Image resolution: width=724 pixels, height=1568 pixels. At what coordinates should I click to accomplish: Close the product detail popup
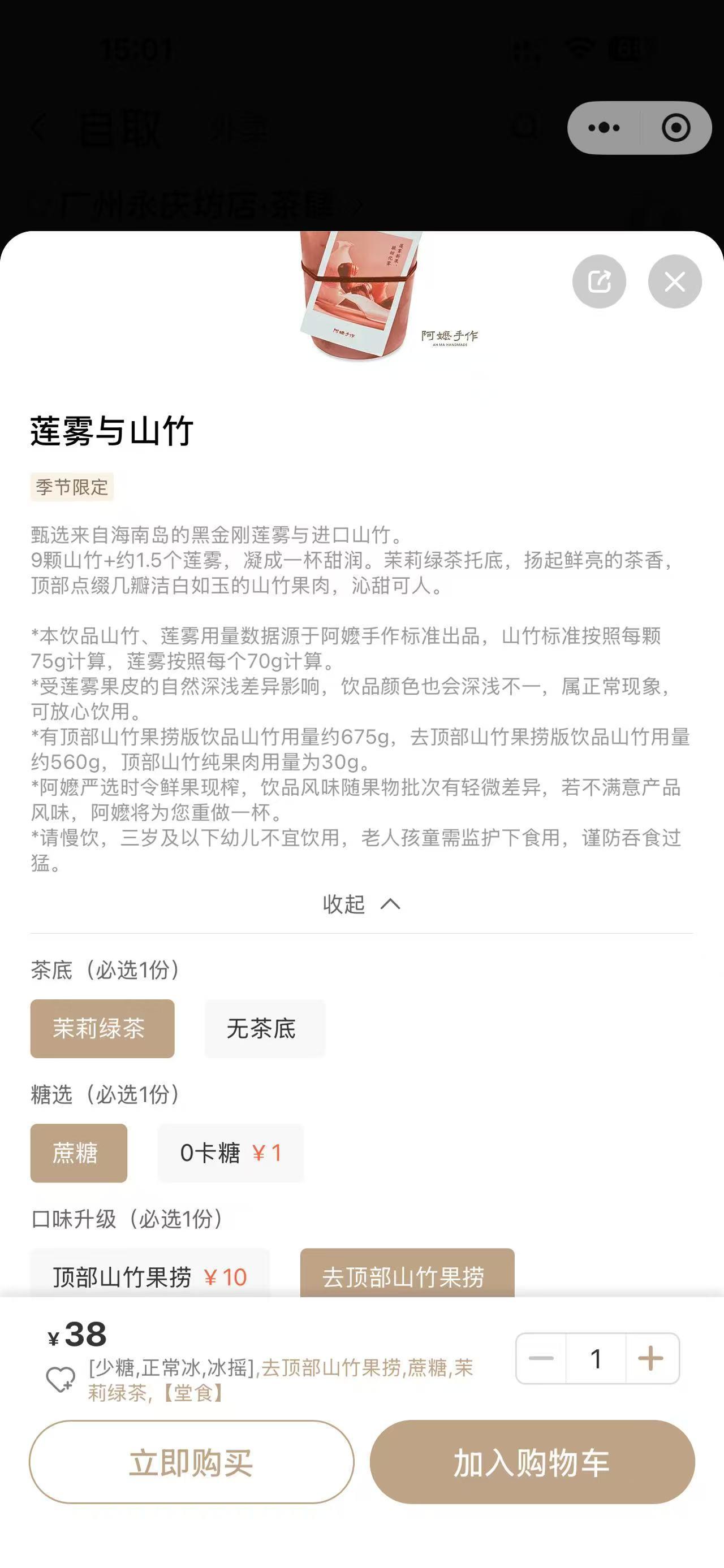tap(674, 281)
